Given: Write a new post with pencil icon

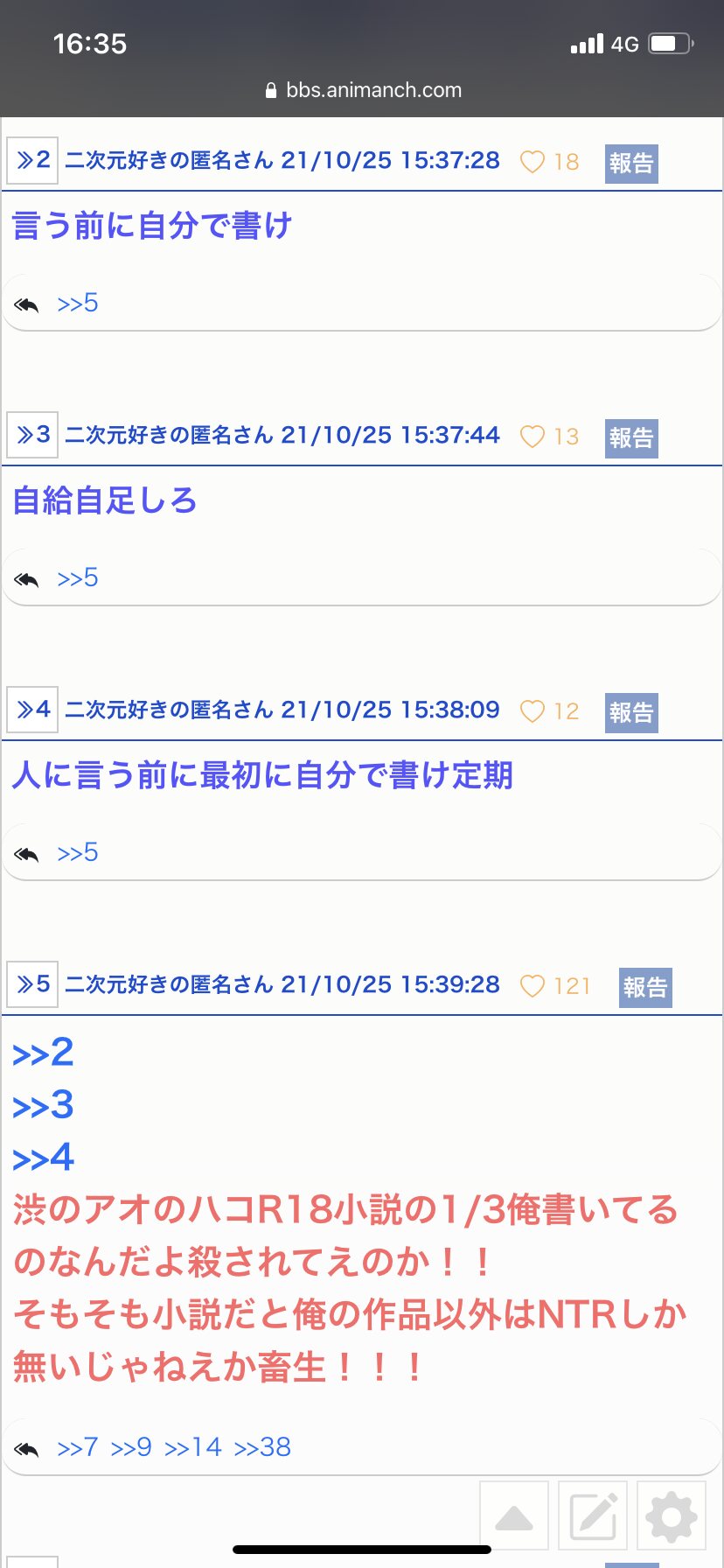Looking at the screenshot, I should 593,1515.
